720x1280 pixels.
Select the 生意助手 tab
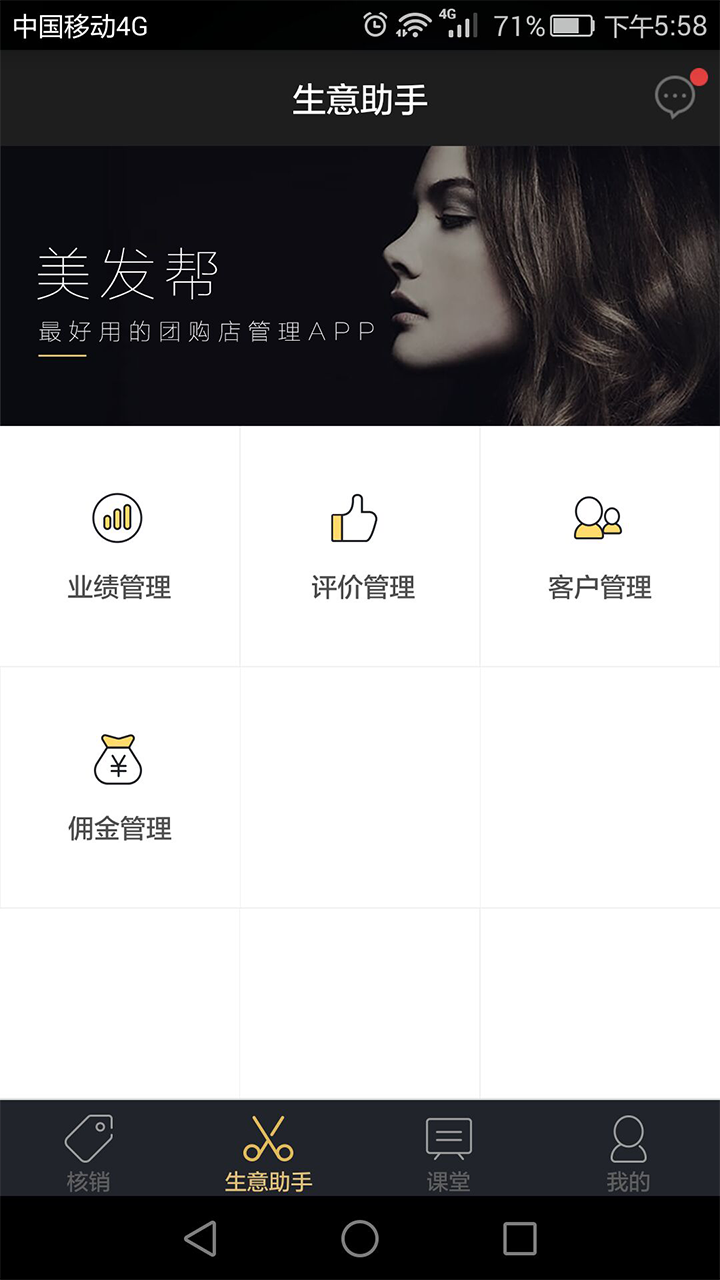(x=268, y=1153)
